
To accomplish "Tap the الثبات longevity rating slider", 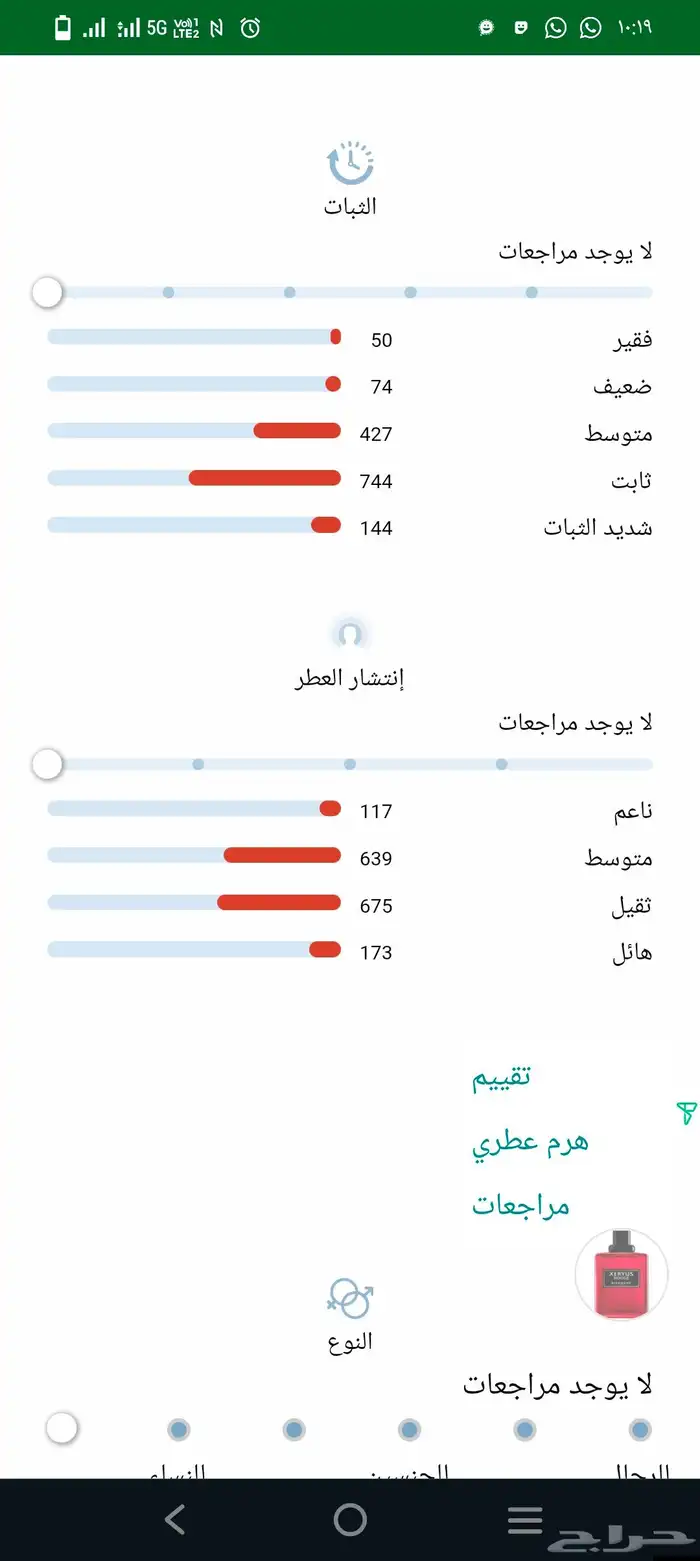I will click(x=350, y=293).
